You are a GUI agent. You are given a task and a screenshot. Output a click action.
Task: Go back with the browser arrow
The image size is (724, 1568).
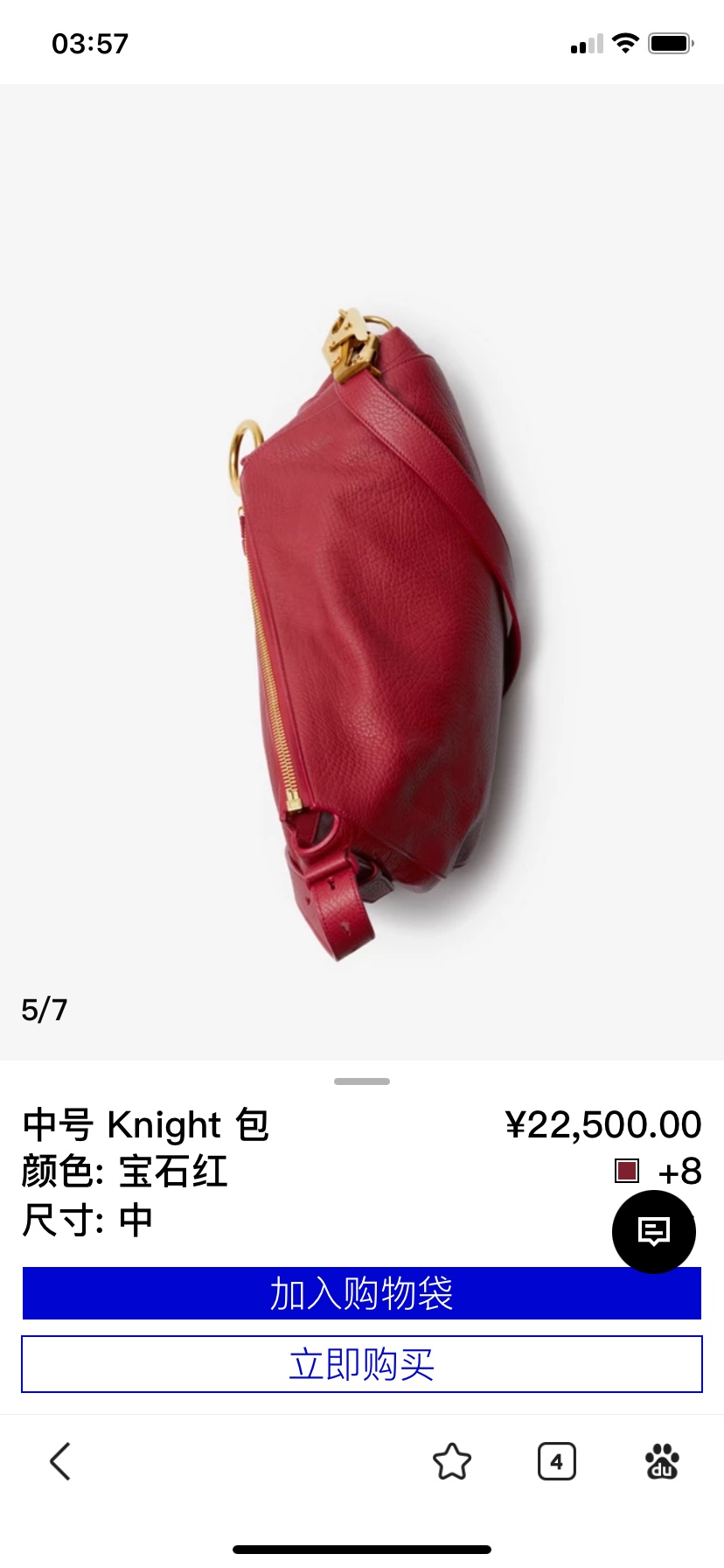[59, 1461]
